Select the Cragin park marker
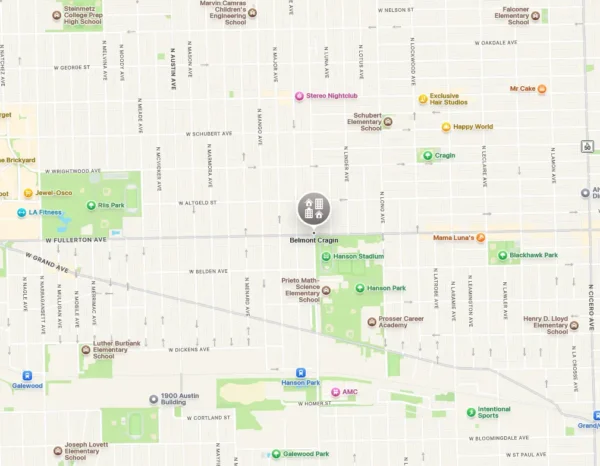Viewport: 600px width, 466px height. pyautogui.click(x=427, y=155)
